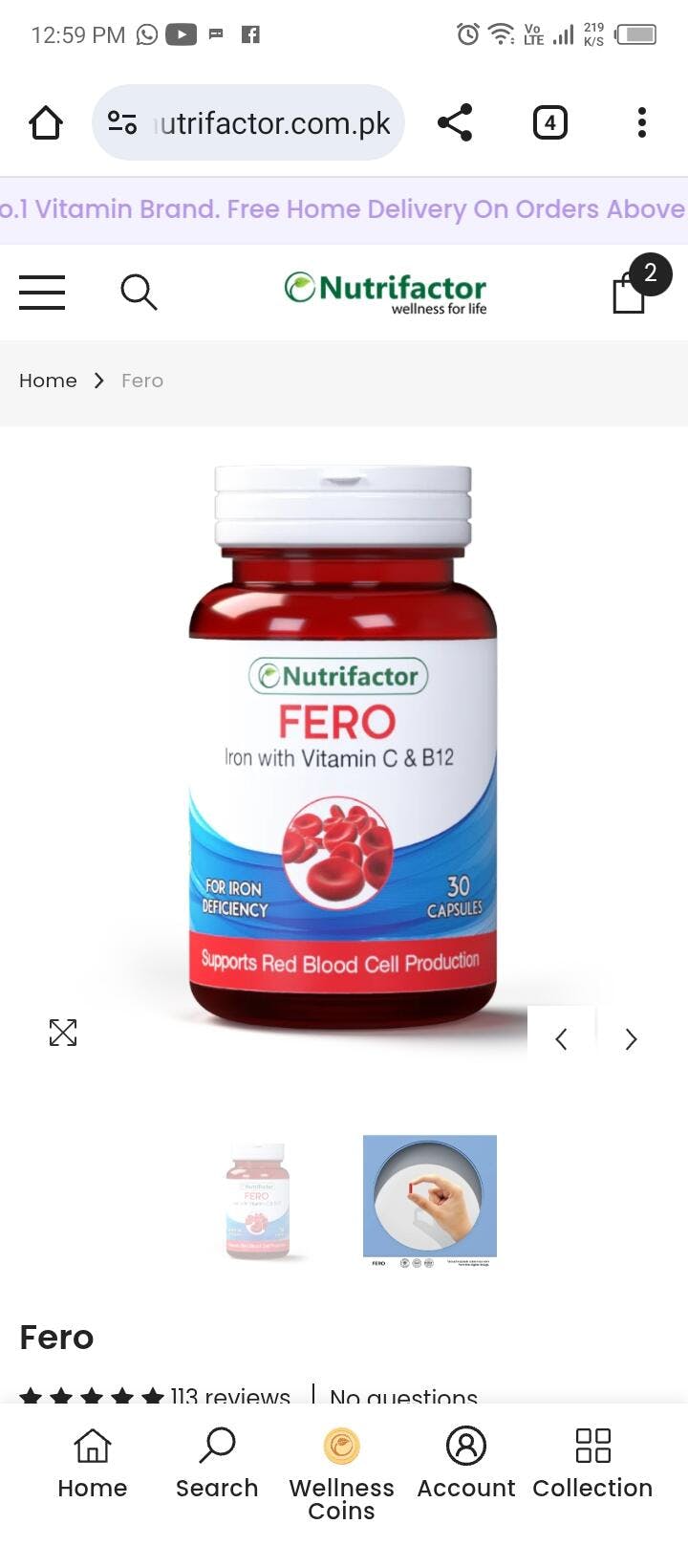Select the hand holding capsule thumbnail
Viewport: 688px width, 1568px height.
pyautogui.click(x=430, y=1201)
